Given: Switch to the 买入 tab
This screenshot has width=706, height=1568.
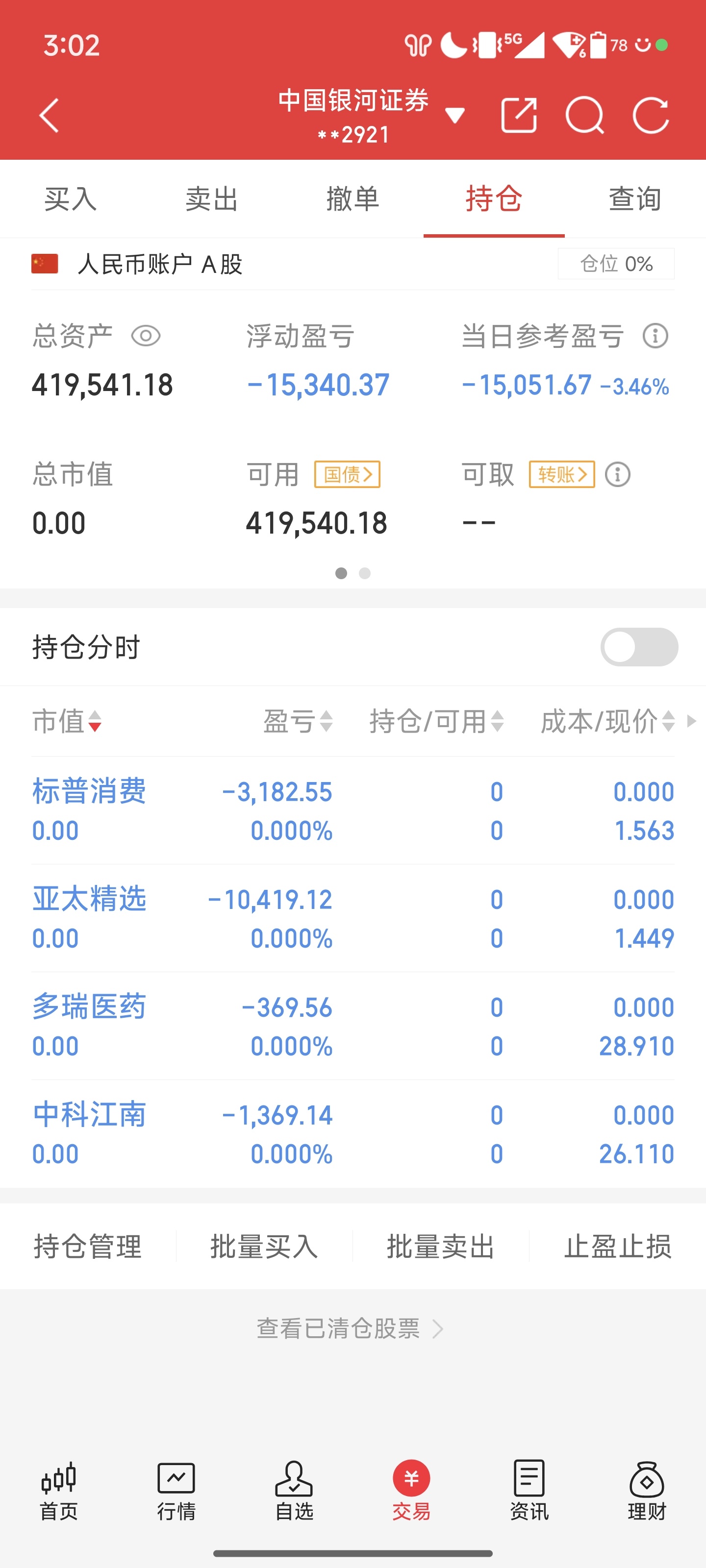Looking at the screenshot, I should (71, 199).
